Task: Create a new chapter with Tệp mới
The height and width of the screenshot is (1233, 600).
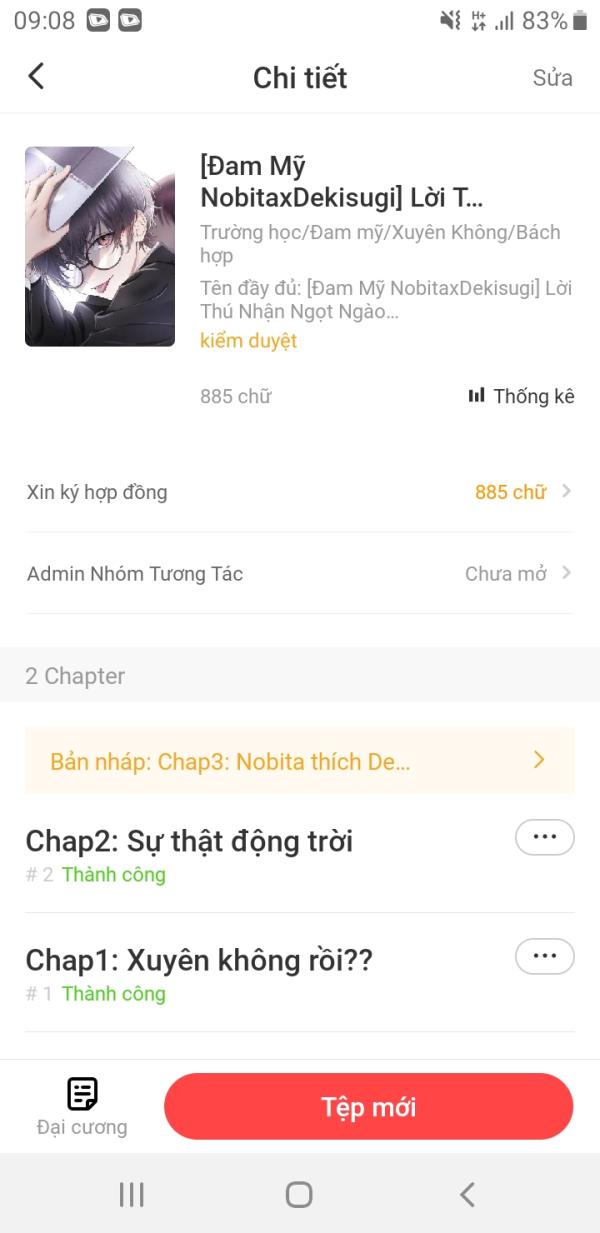Action: [x=368, y=1107]
